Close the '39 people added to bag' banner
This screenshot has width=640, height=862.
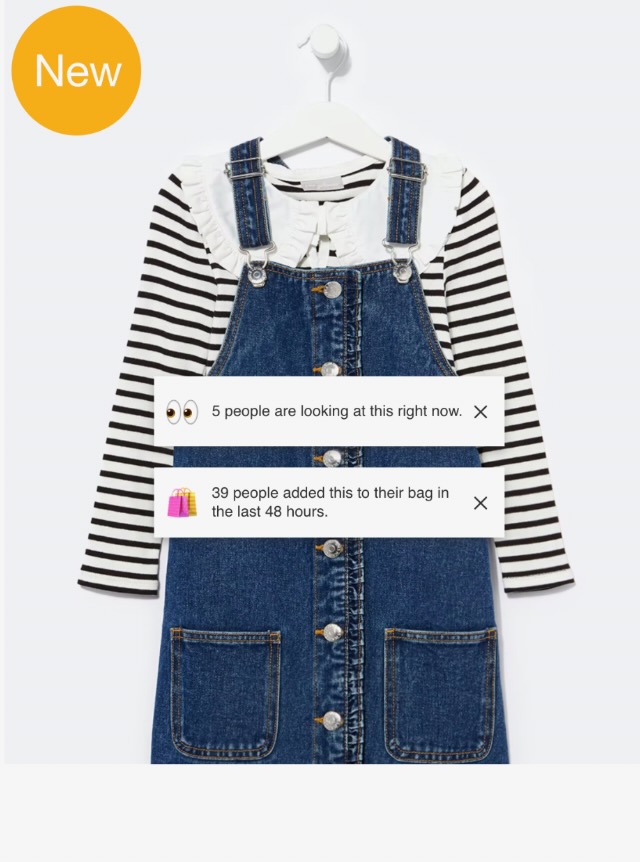point(480,503)
